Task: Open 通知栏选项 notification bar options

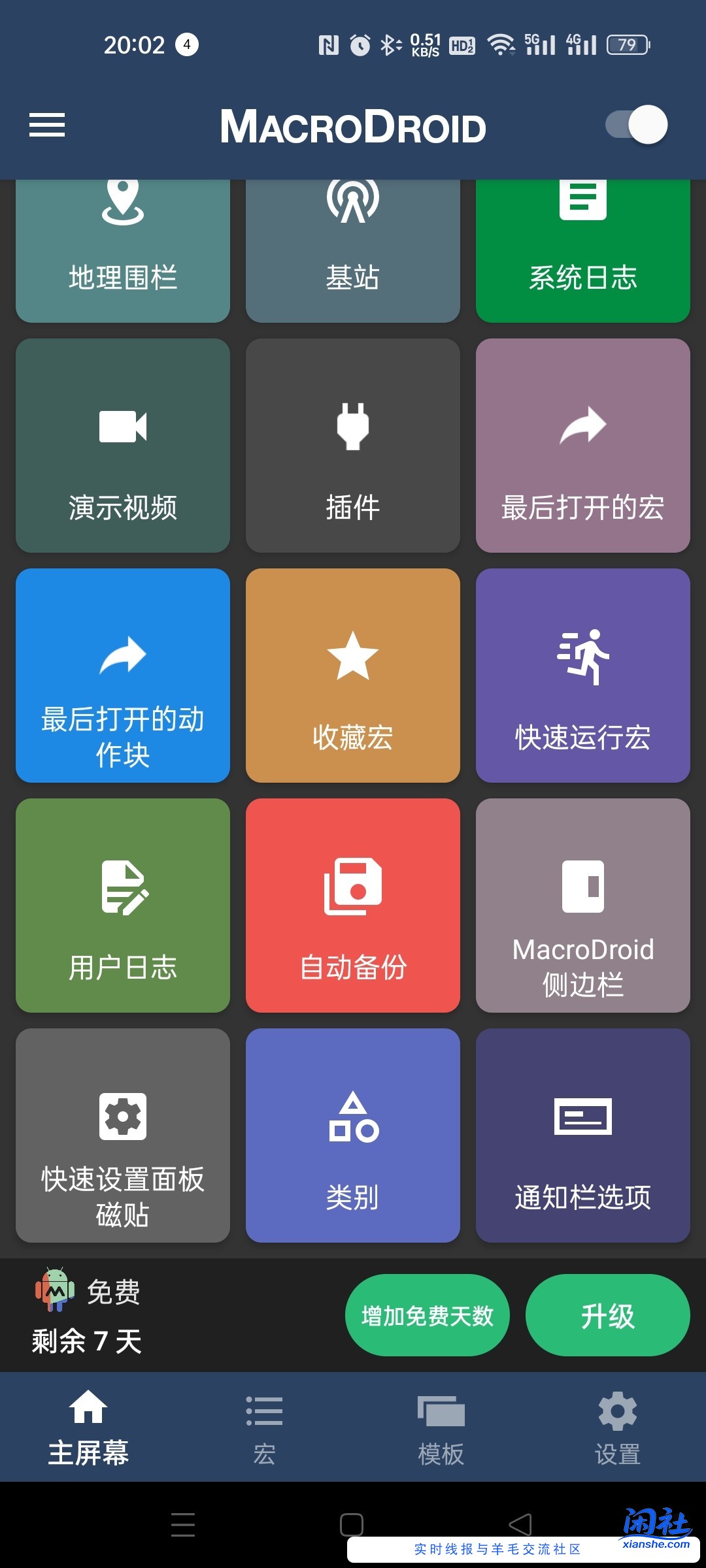Action: 583,1137
